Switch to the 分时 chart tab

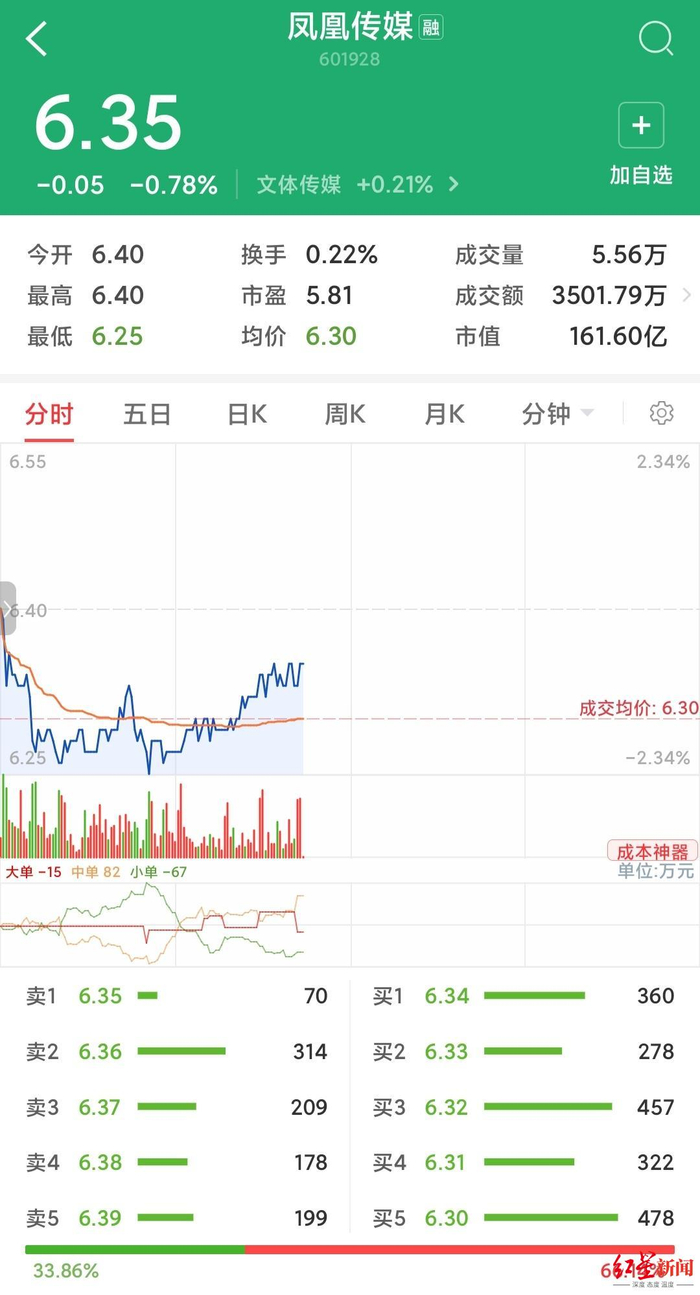[x=49, y=414]
